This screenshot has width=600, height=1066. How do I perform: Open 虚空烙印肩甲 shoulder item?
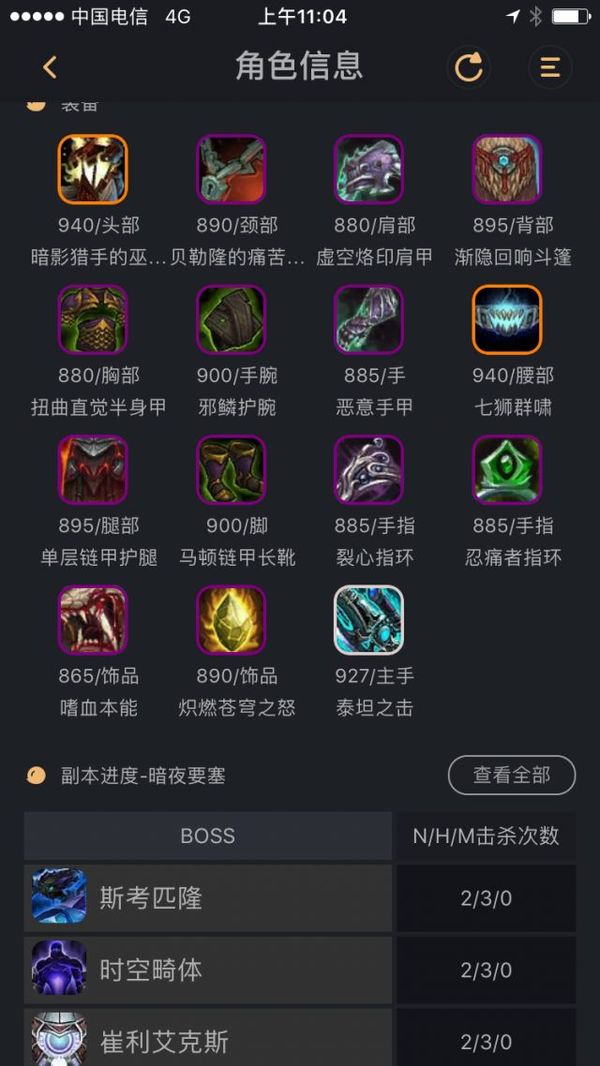(369, 170)
